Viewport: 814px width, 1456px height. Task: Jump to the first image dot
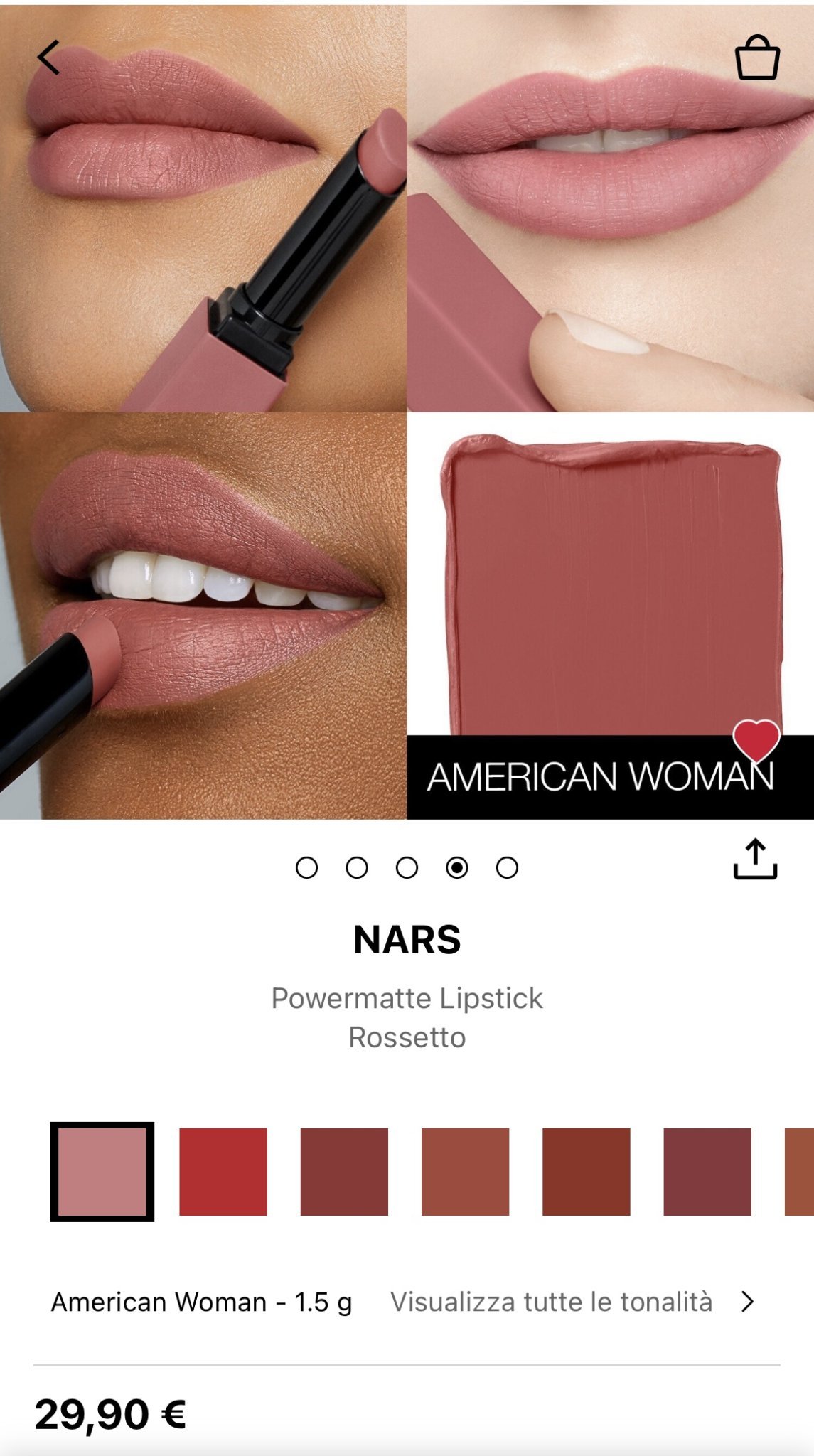[306, 867]
